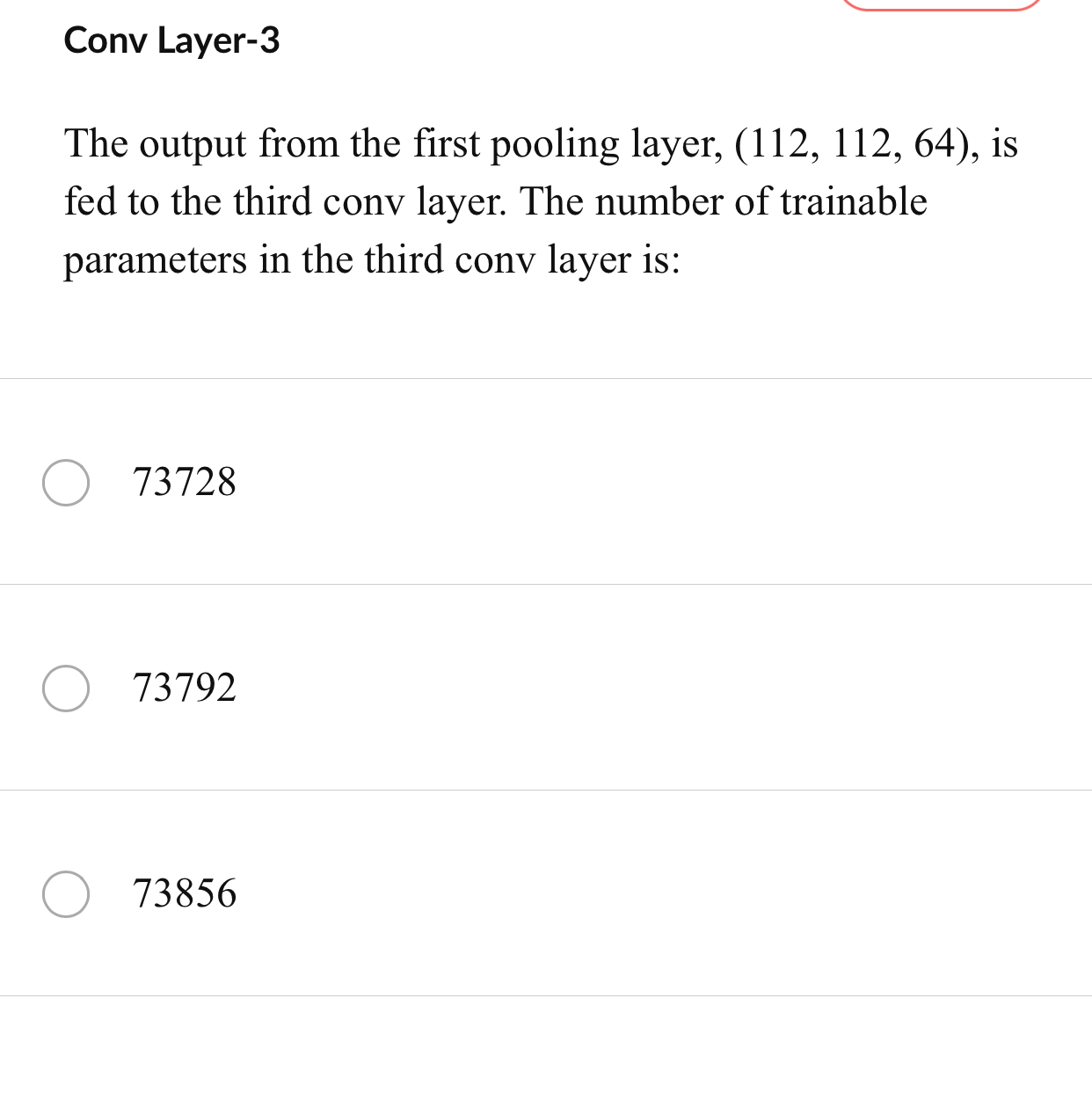Viewport: 1092px width, 1115px height.
Task: Click the answer row containing 73728
Action: tap(545, 482)
